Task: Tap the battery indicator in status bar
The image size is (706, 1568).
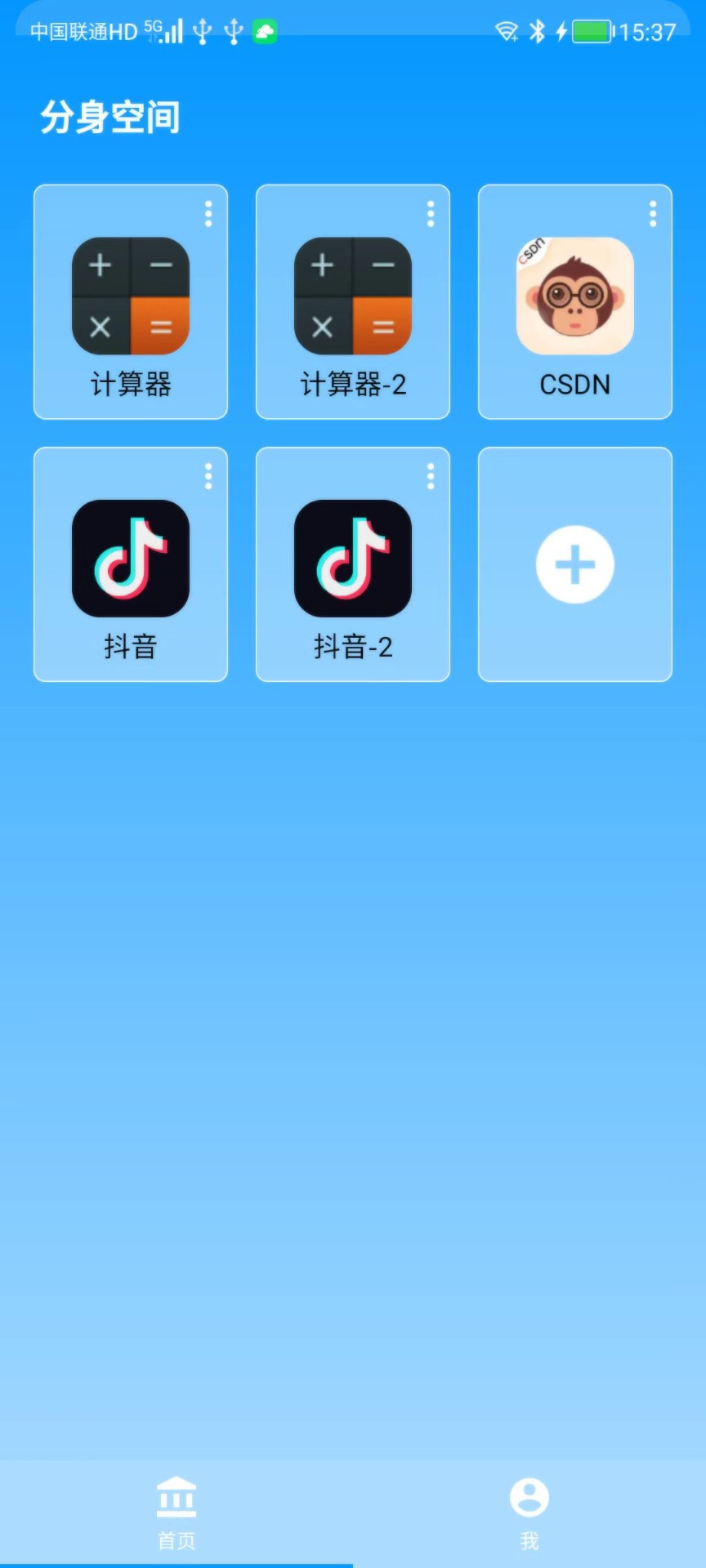Action: (592, 31)
